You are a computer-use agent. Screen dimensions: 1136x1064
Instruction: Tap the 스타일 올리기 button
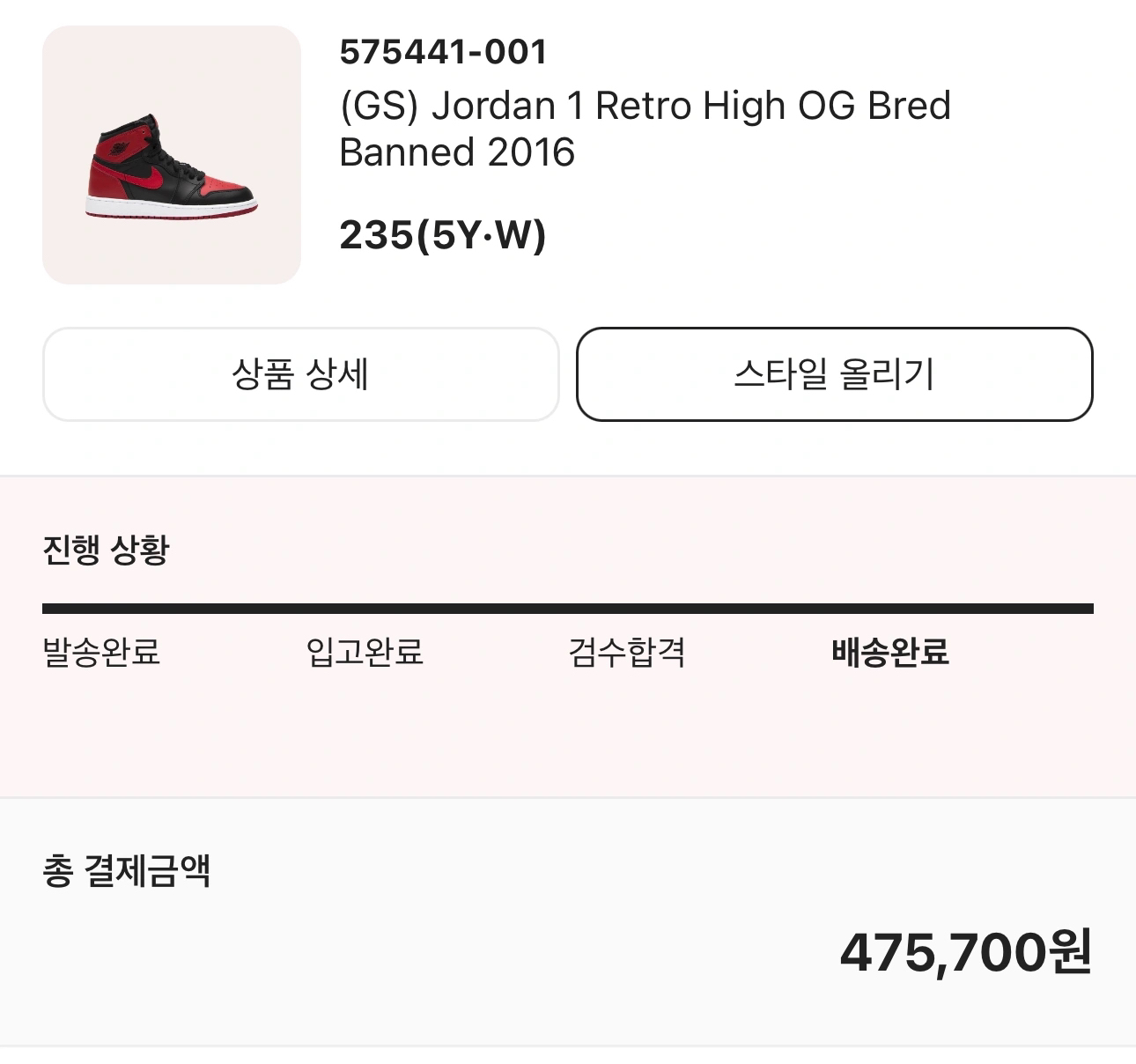tap(834, 374)
